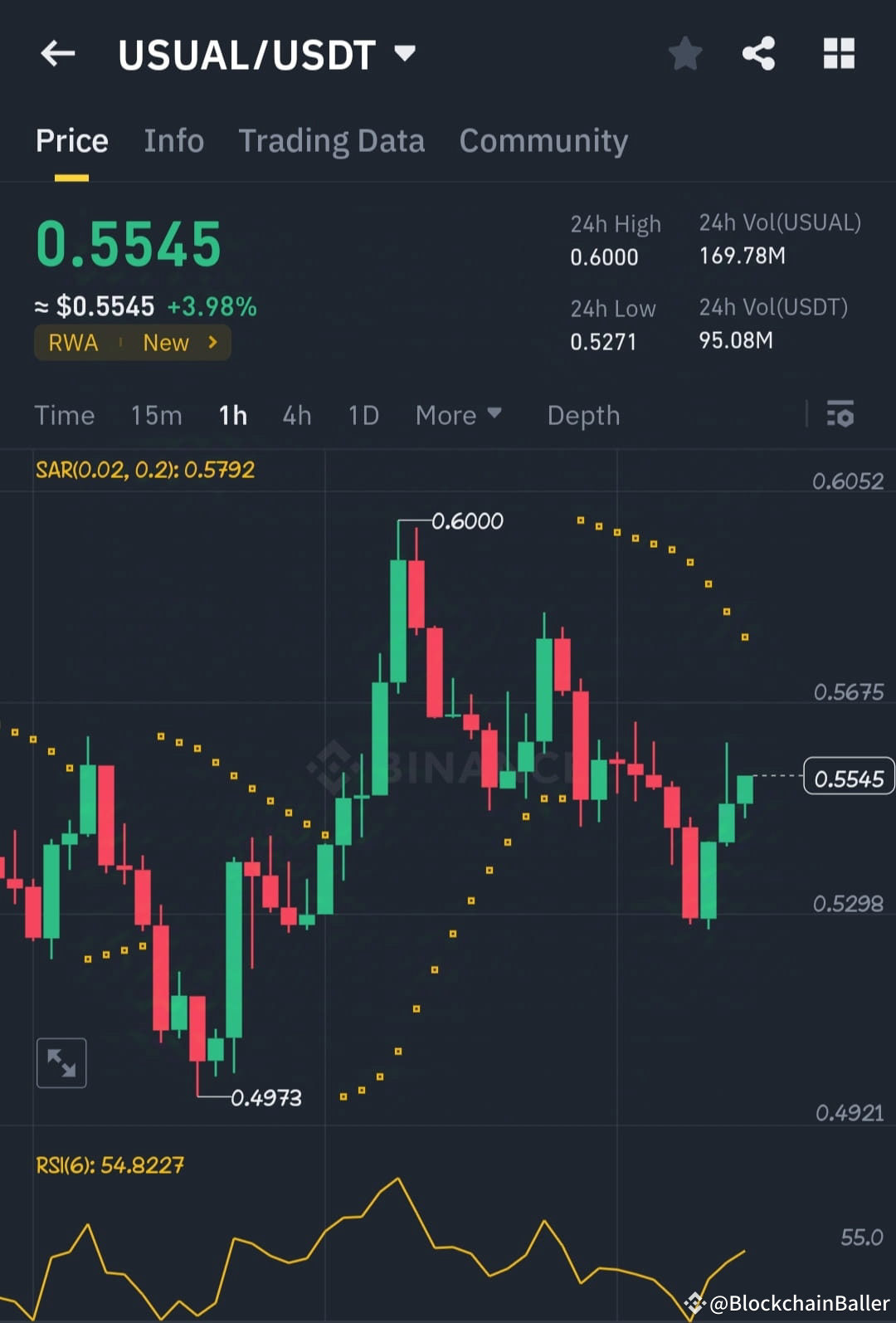The height and width of the screenshot is (1323, 896).
Task: View the Depth chart
Action: pyautogui.click(x=583, y=415)
